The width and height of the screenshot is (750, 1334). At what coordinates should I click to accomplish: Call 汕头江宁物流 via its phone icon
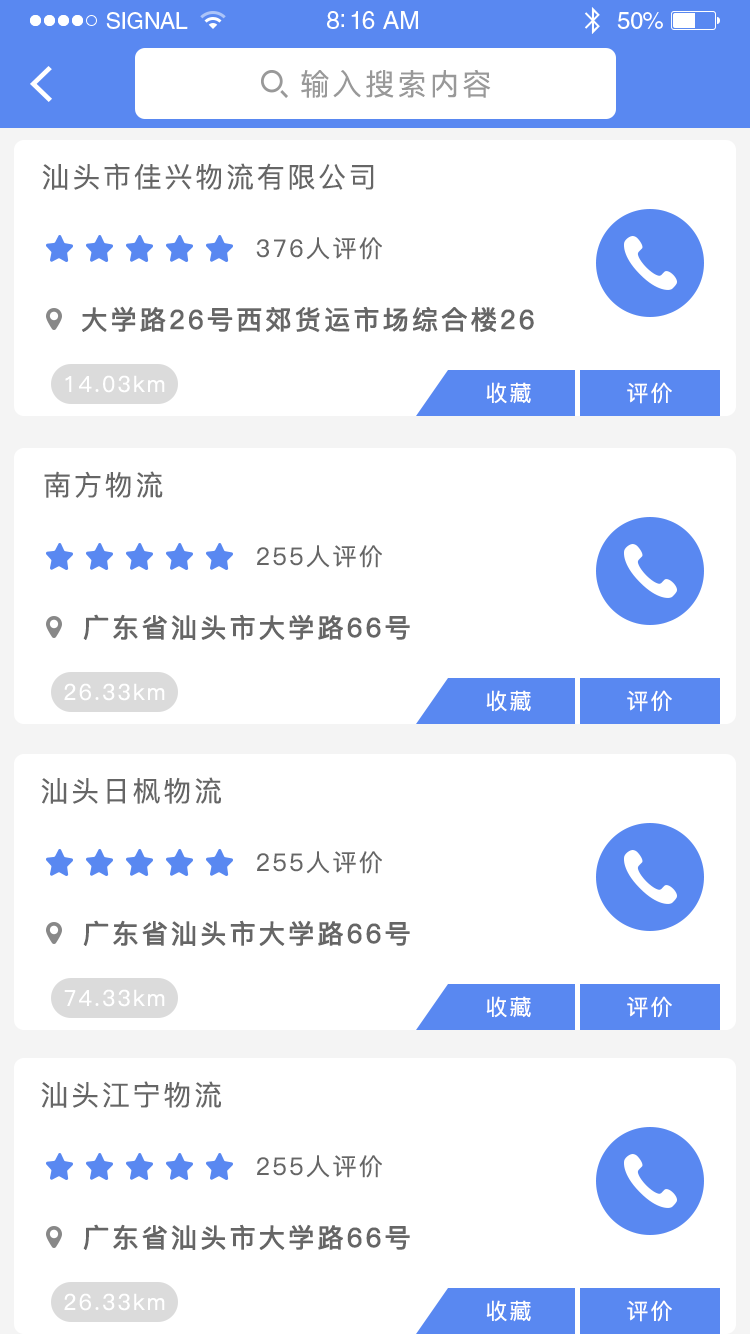pyautogui.click(x=650, y=1181)
